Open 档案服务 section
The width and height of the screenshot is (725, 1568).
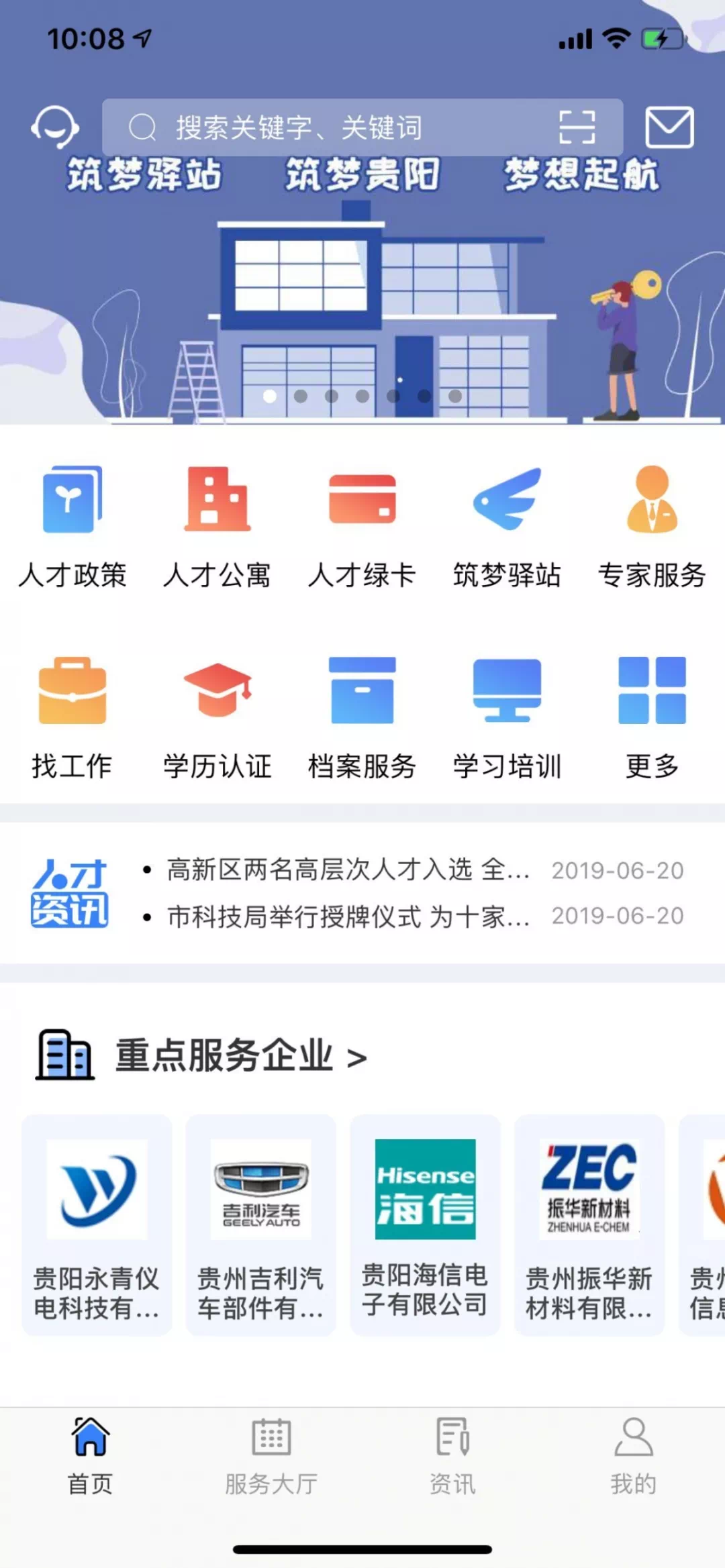[x=362, y=718]
